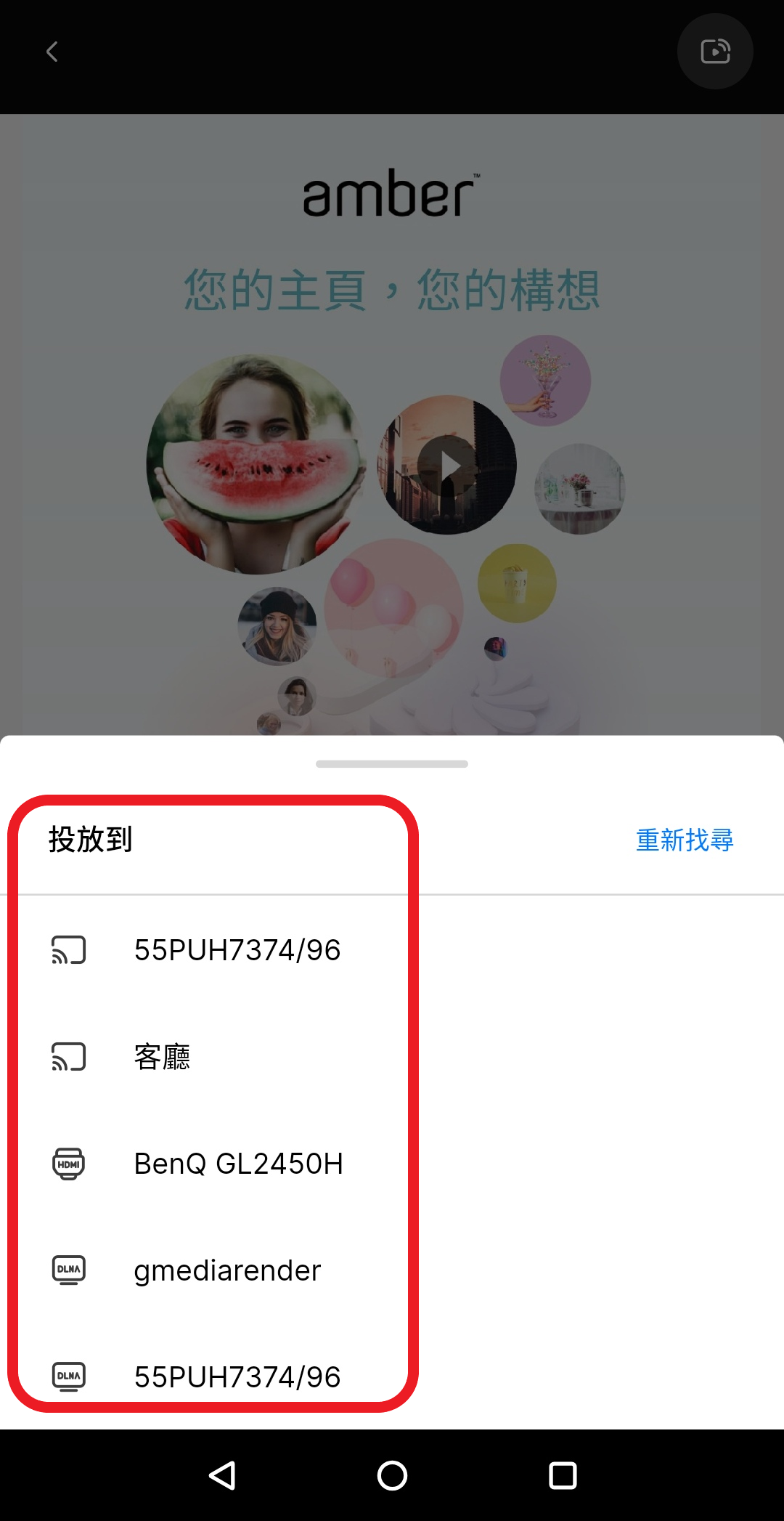
Task: Choose BenQ GL2450H HDMI output
Action: pyautogui.click(x=238, y=1164)
